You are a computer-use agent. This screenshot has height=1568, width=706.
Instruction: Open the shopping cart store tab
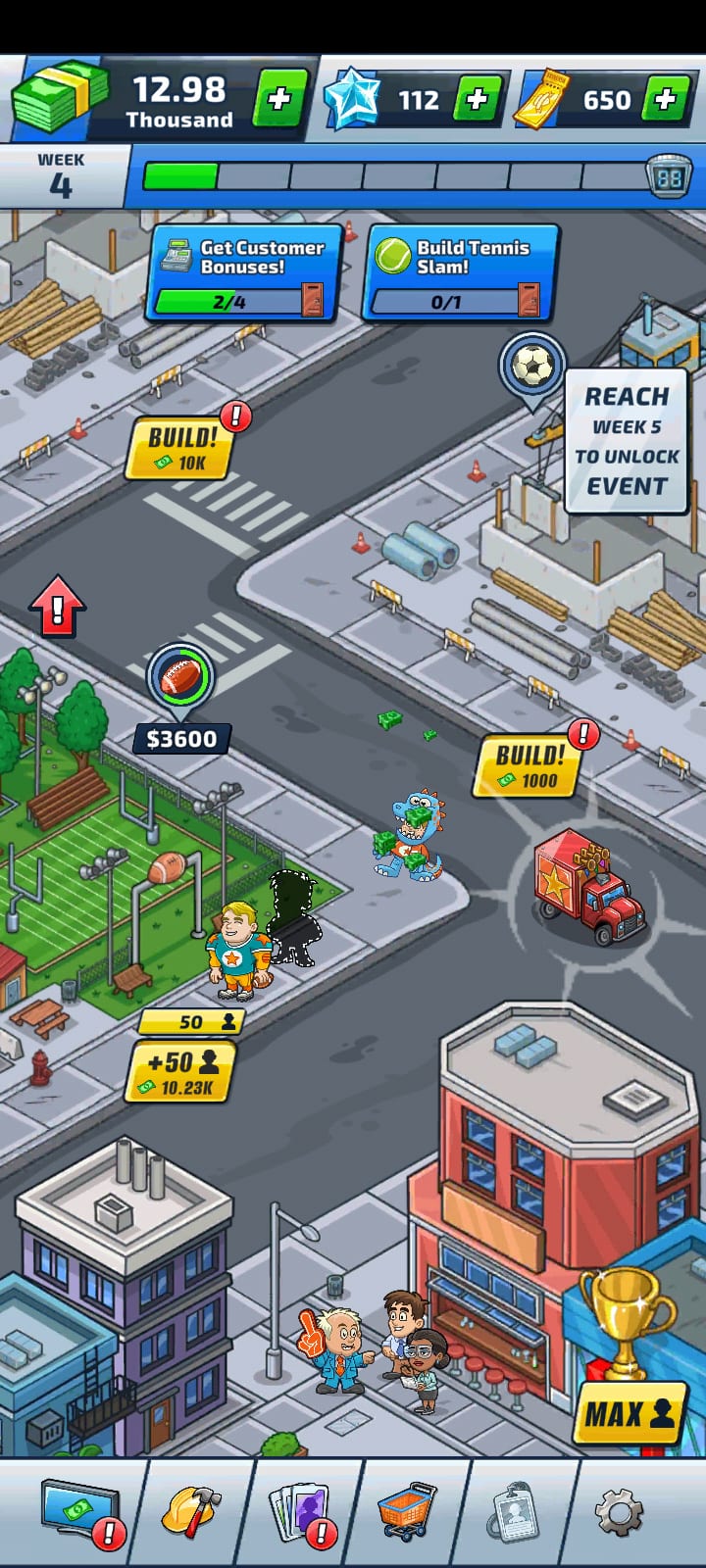pos(407,1511)
